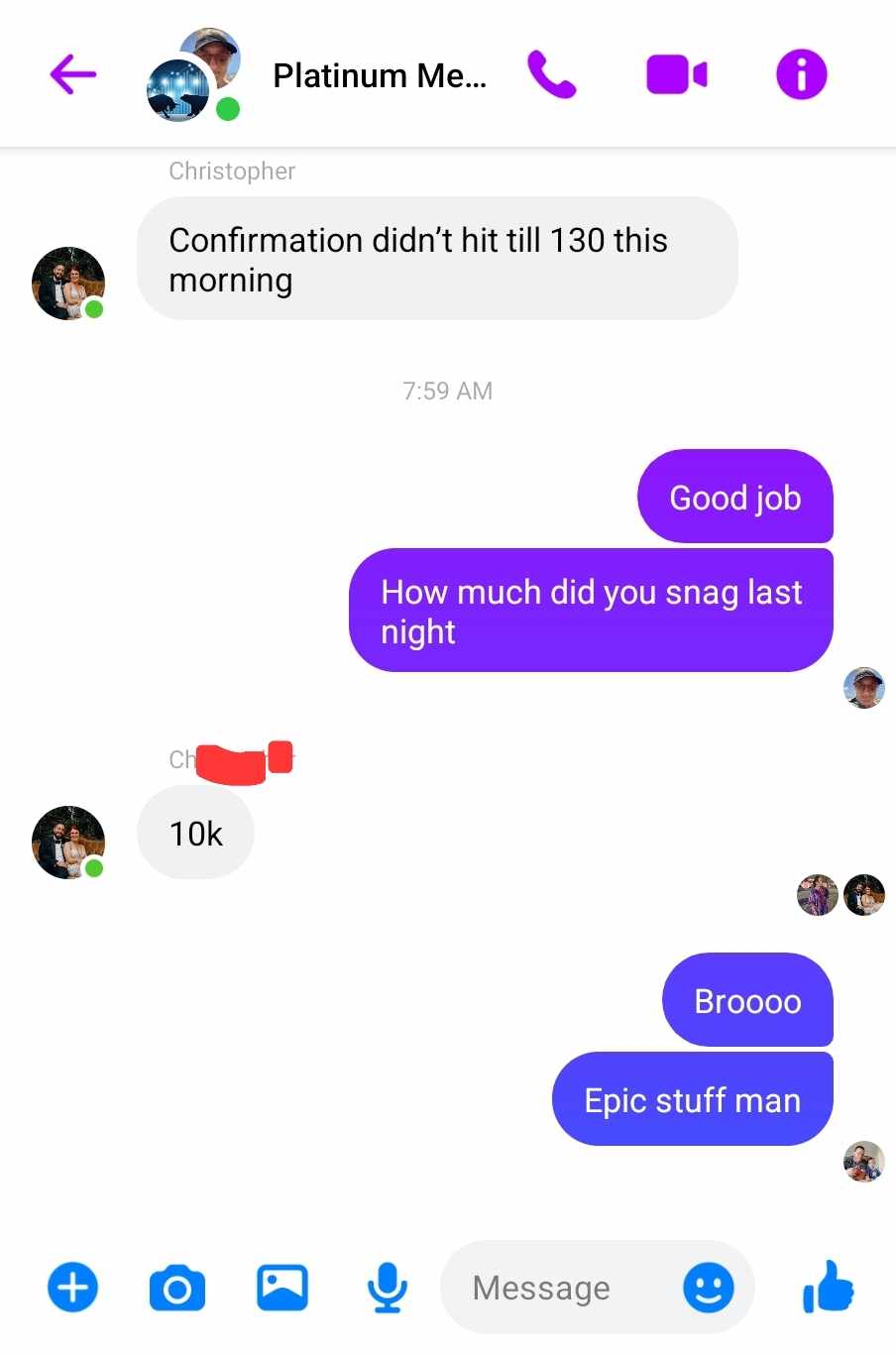Image resolution: width=896 pixels, height=1355 pixels.
Task: Record a voice message with the microphone
Action: click(387, 1288)
